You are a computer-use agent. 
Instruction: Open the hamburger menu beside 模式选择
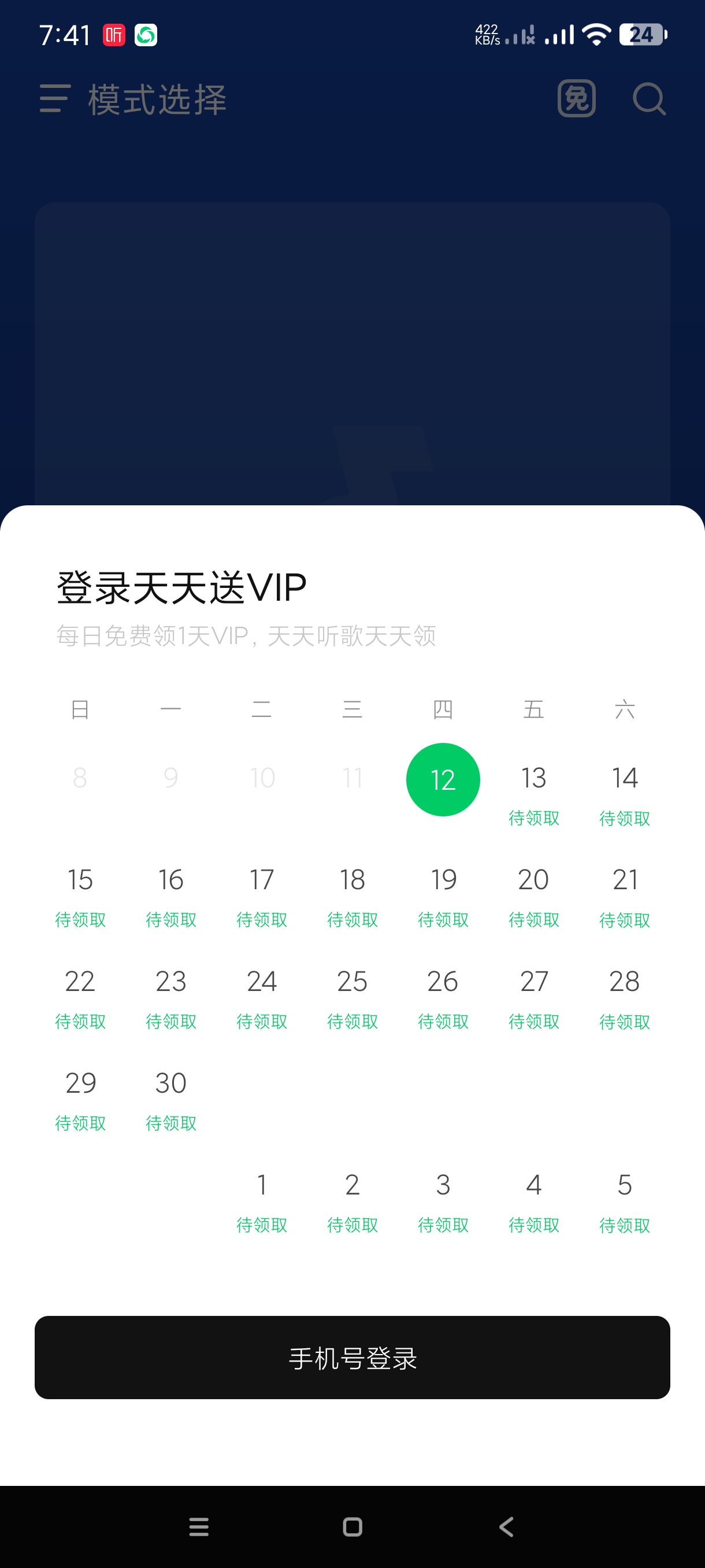[55, 99]
